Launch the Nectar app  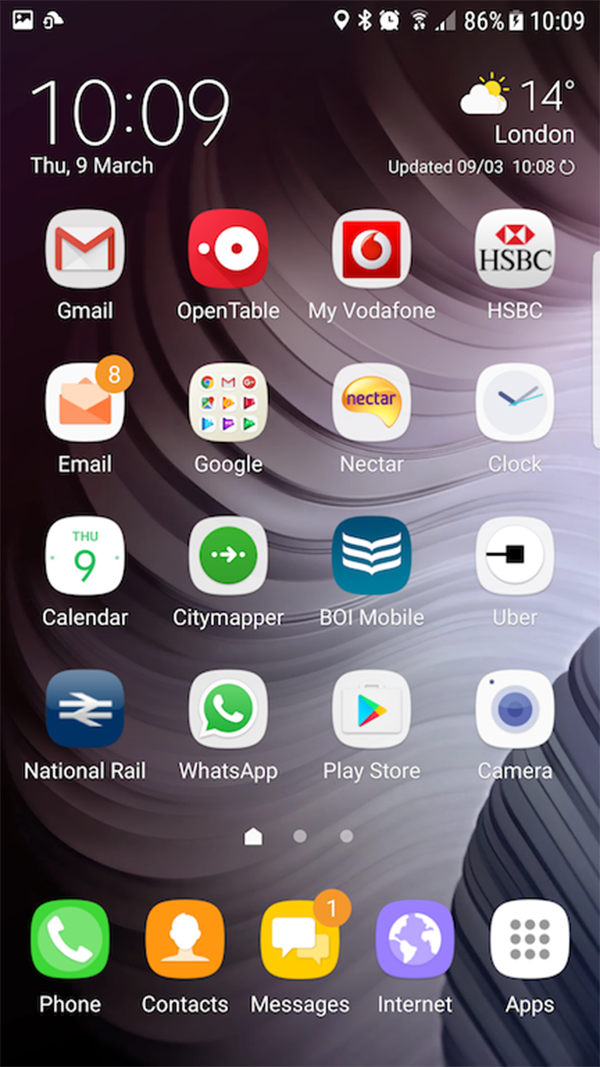(x=371, y=403)
